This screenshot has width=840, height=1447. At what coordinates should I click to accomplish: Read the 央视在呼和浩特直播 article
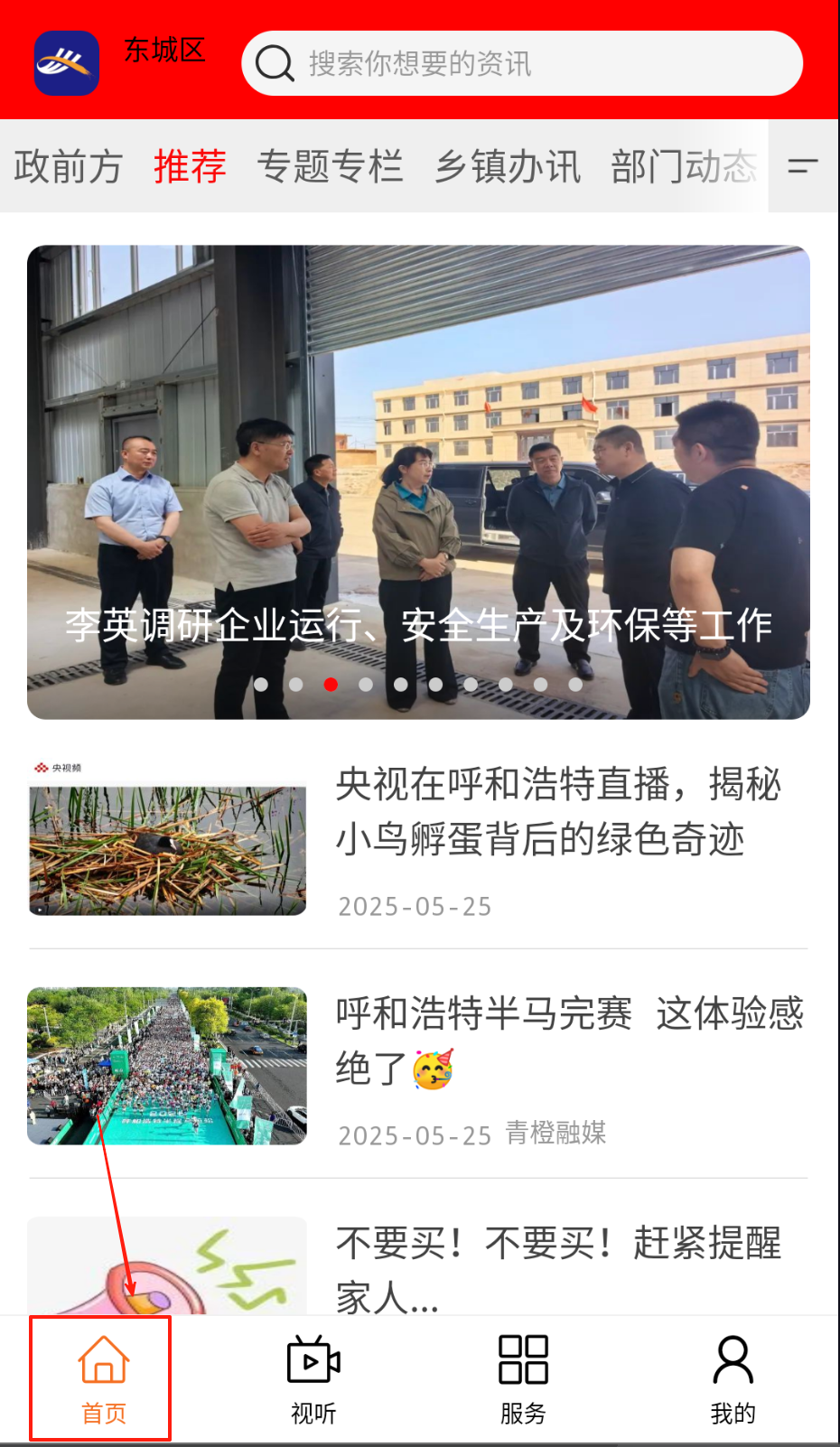[558, 813]
